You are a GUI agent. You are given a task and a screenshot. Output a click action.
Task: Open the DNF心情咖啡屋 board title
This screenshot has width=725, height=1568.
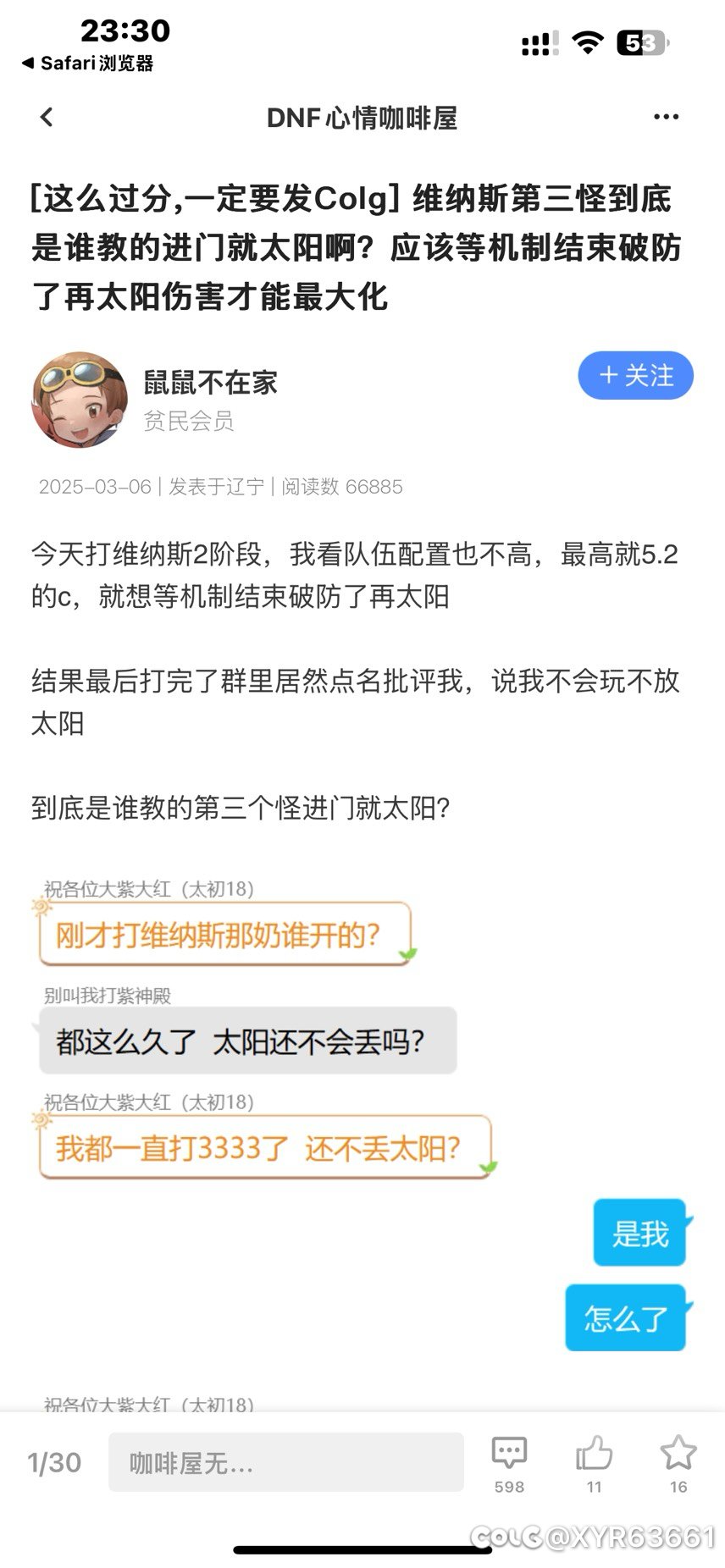pos(362,118)
